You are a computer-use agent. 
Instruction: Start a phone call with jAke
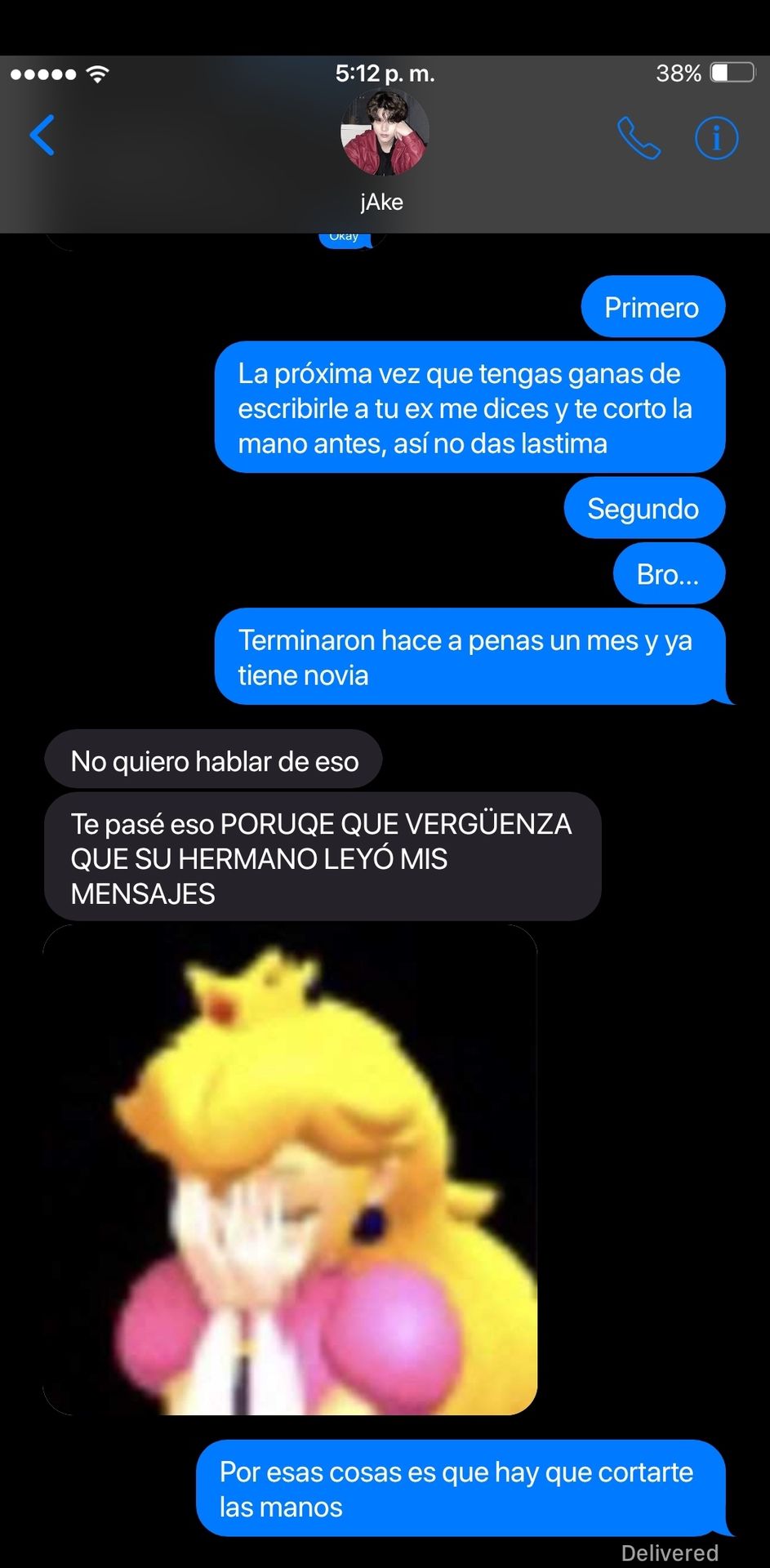point(638,138)
